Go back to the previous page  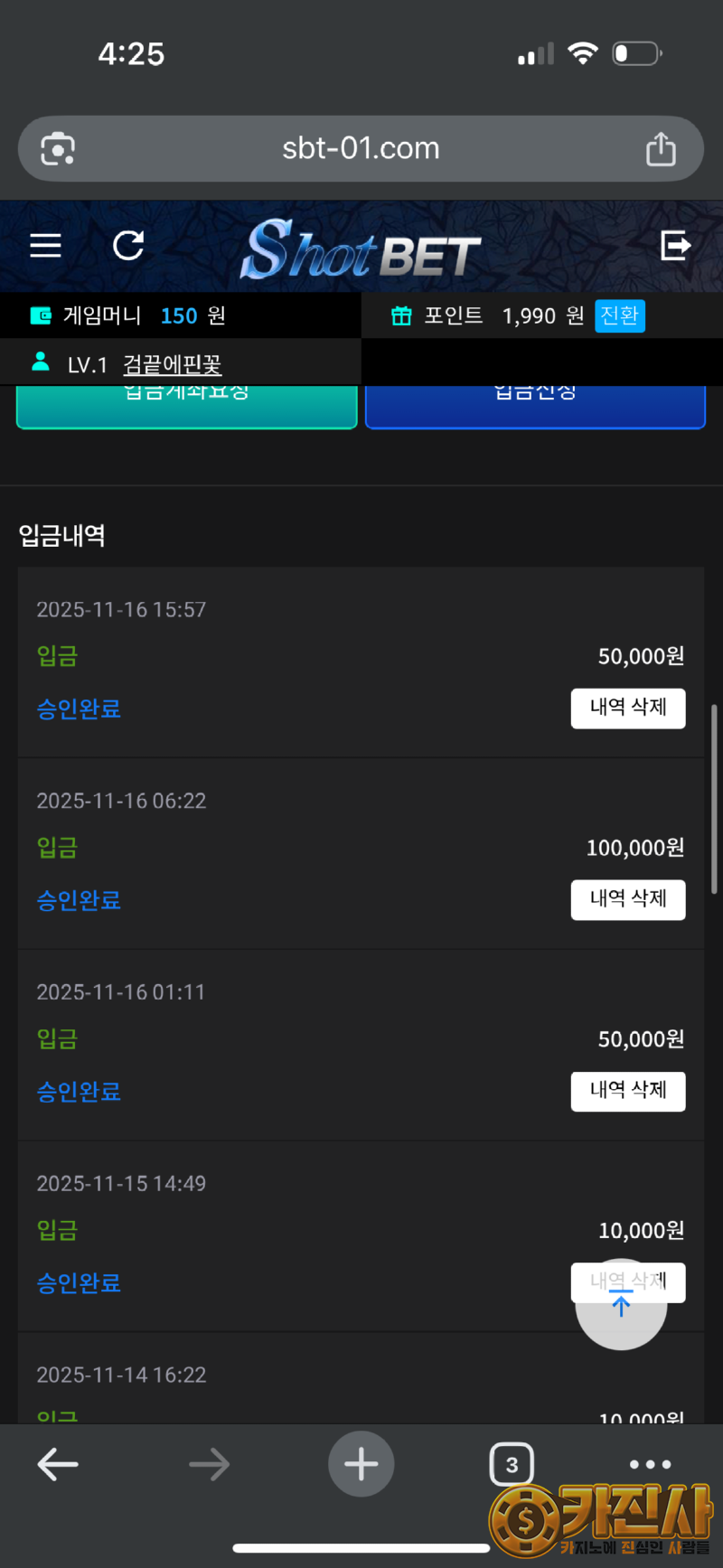click(58, 1464)
